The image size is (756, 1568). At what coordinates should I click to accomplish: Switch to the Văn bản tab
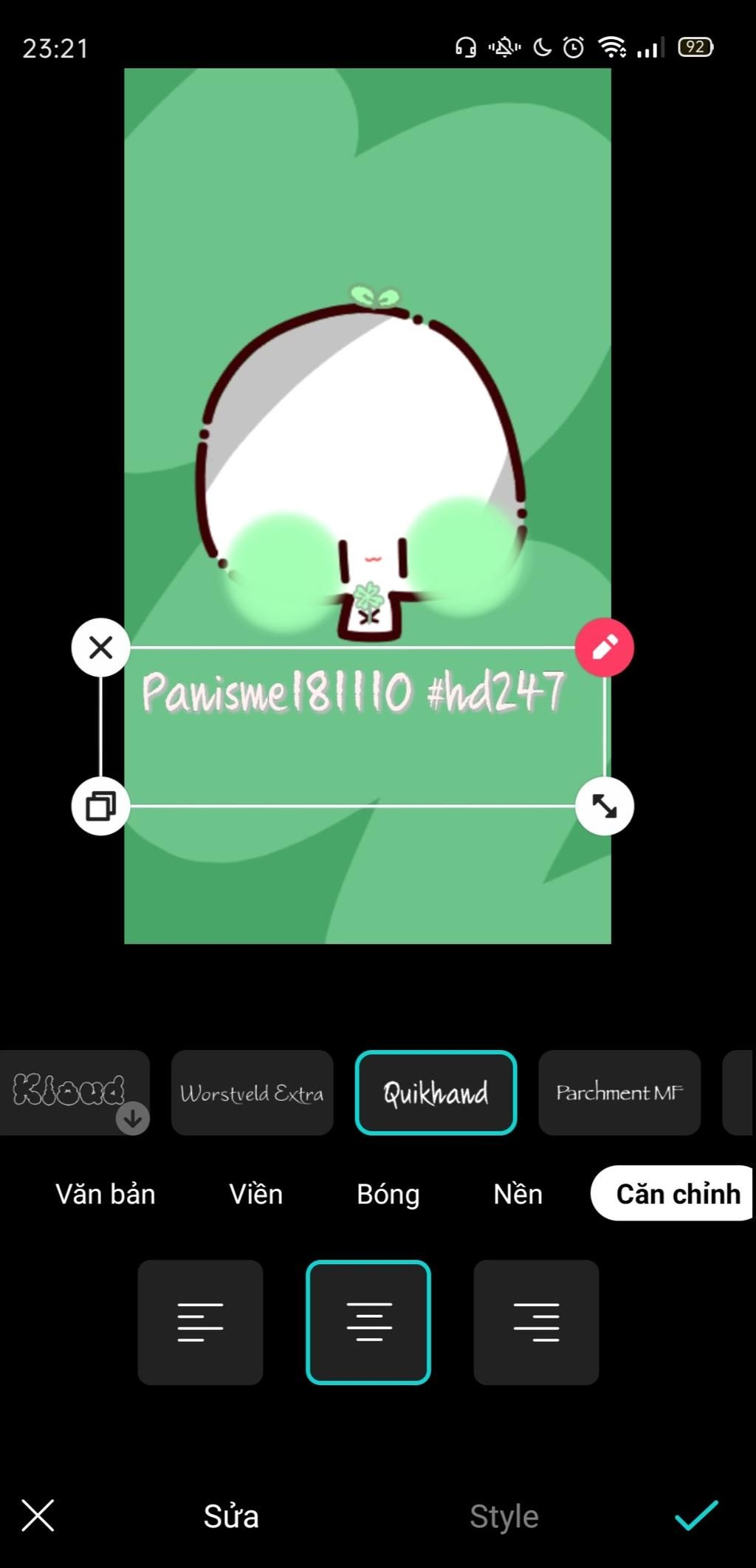pos(106,1194)
